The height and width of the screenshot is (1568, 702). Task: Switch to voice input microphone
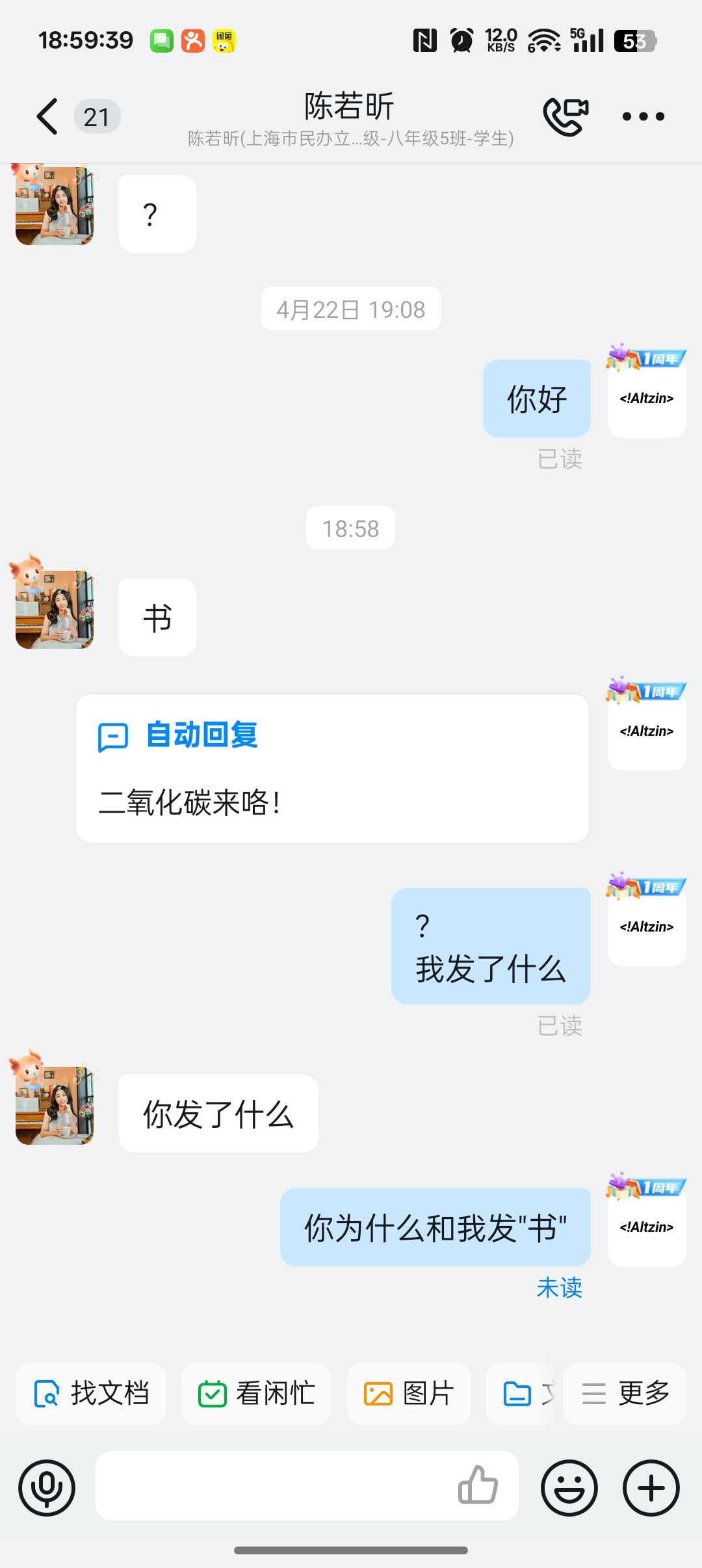(47, 1487)
